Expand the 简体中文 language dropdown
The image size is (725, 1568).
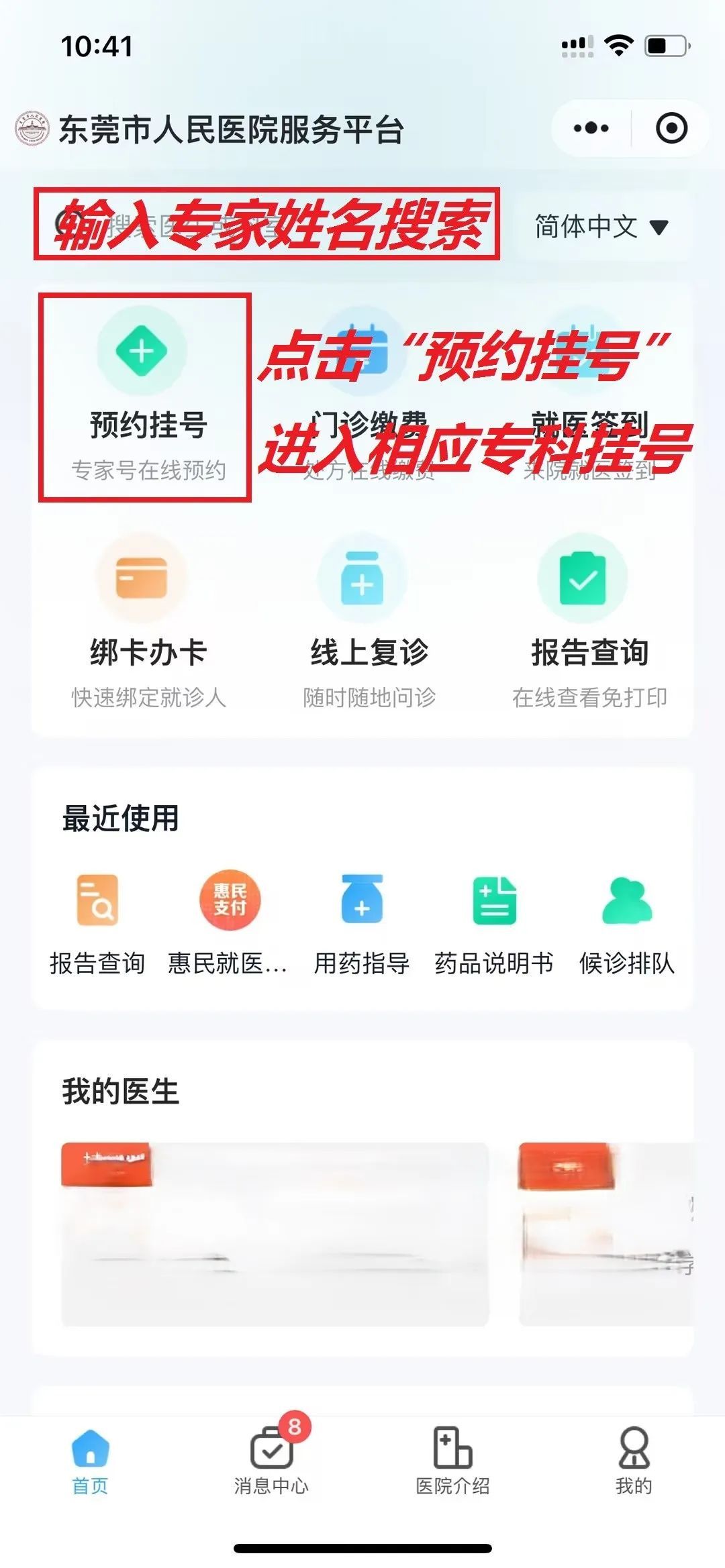[601, 227]
